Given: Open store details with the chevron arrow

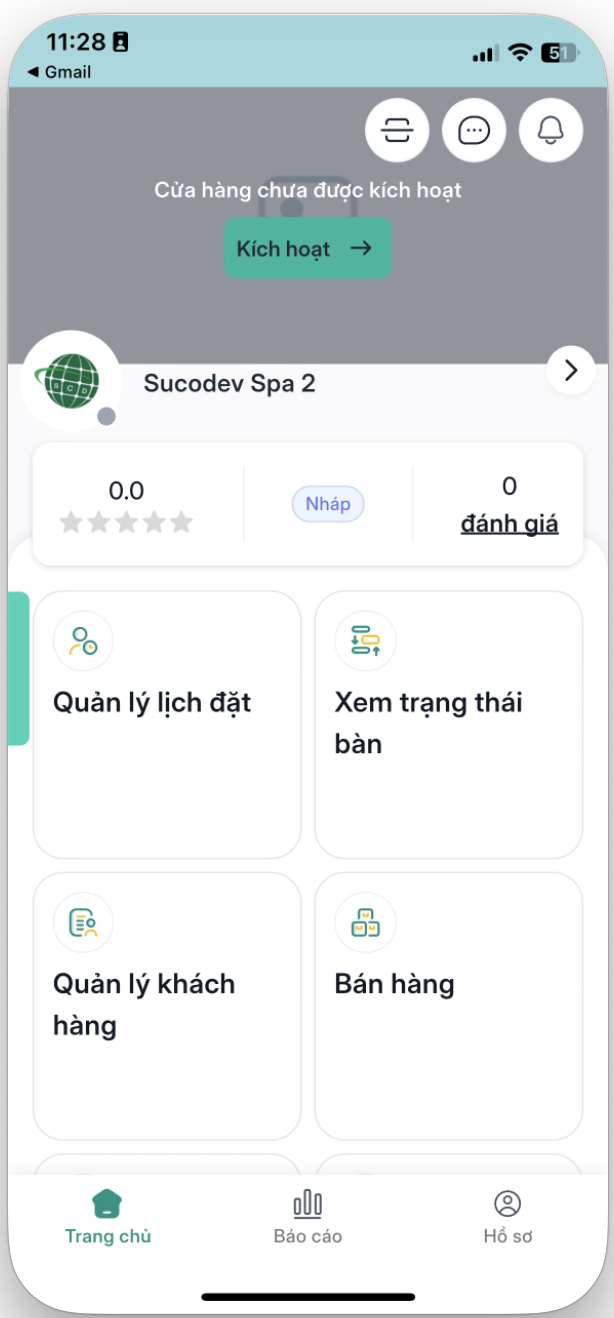Looking at the screenshot, I should coord(571,370).
